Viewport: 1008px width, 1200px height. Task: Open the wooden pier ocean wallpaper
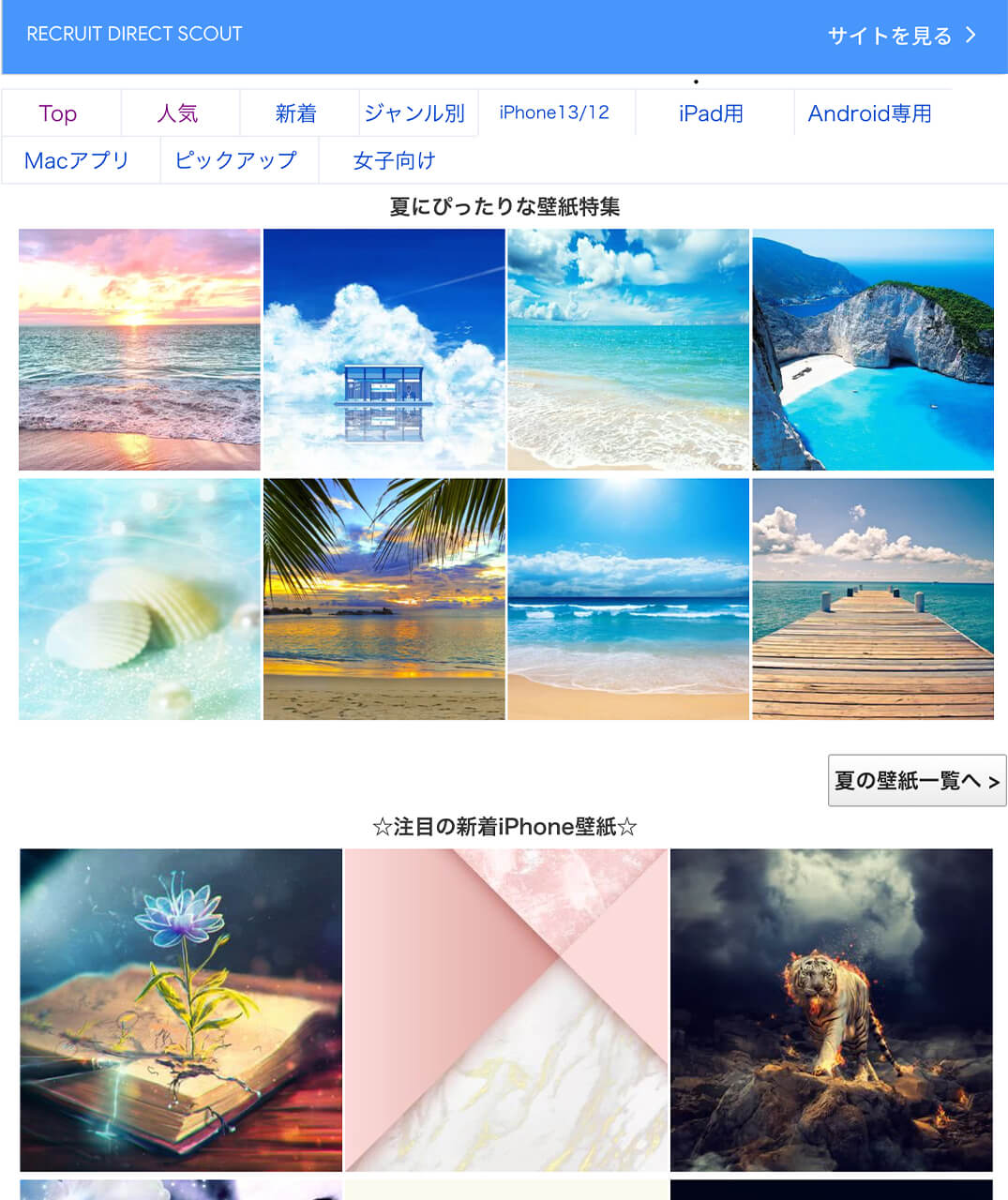click(873, 599)
